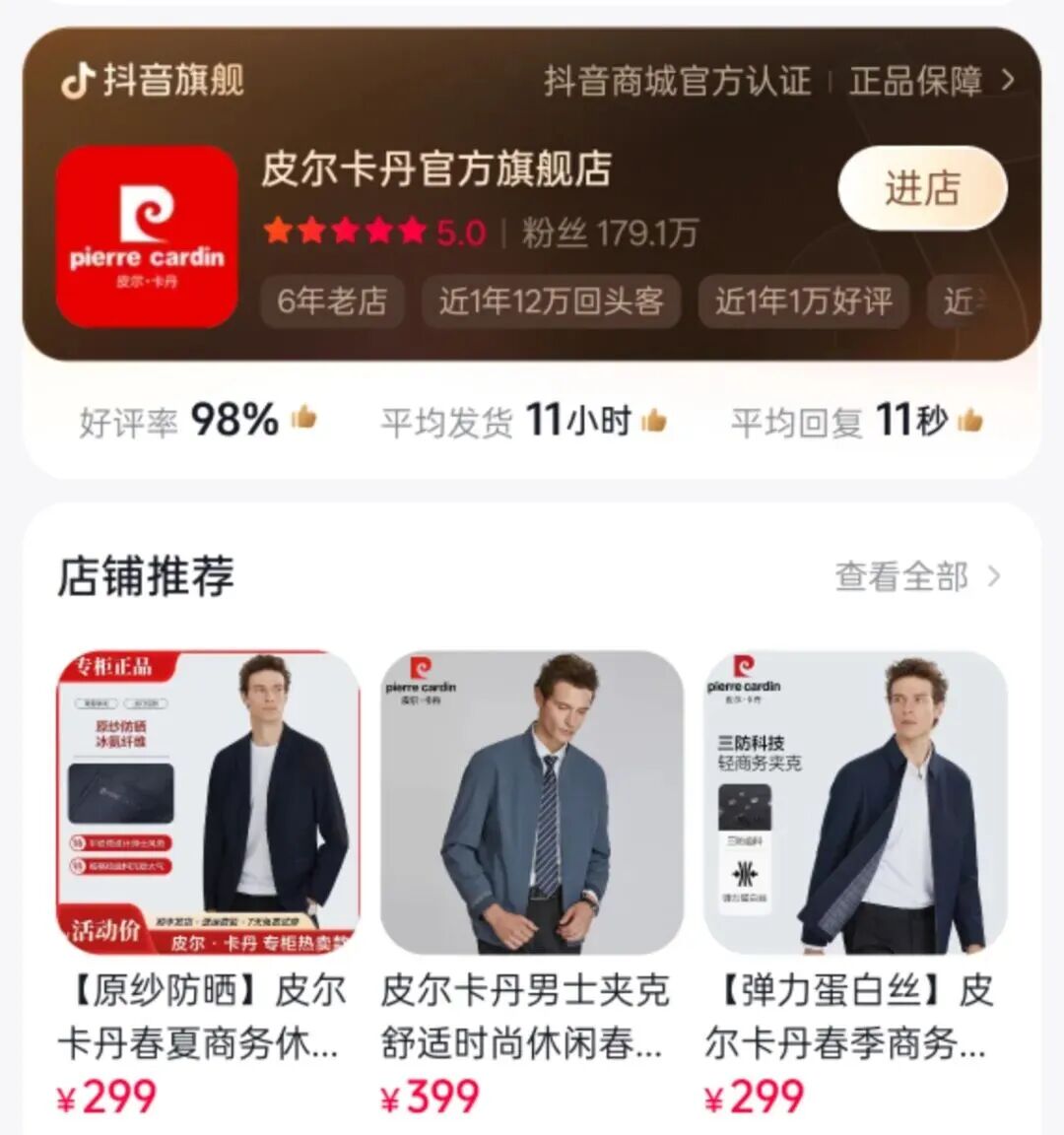Select the 近1年12万回头客 tag
The width and height of the screenshot is (1064, 1135).
coord(551,300)
